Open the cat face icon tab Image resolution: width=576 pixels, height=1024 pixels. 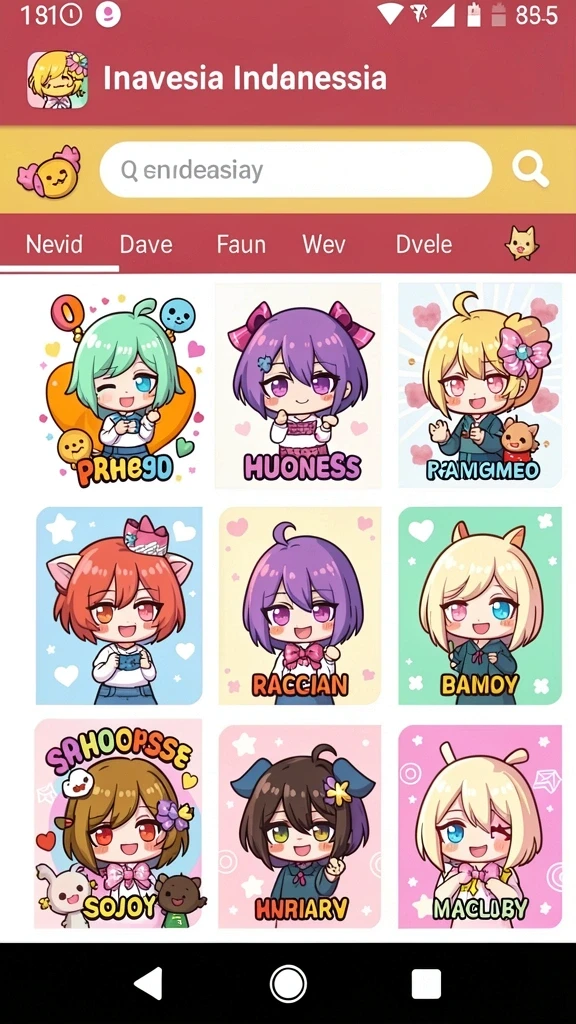coord(521,244)
